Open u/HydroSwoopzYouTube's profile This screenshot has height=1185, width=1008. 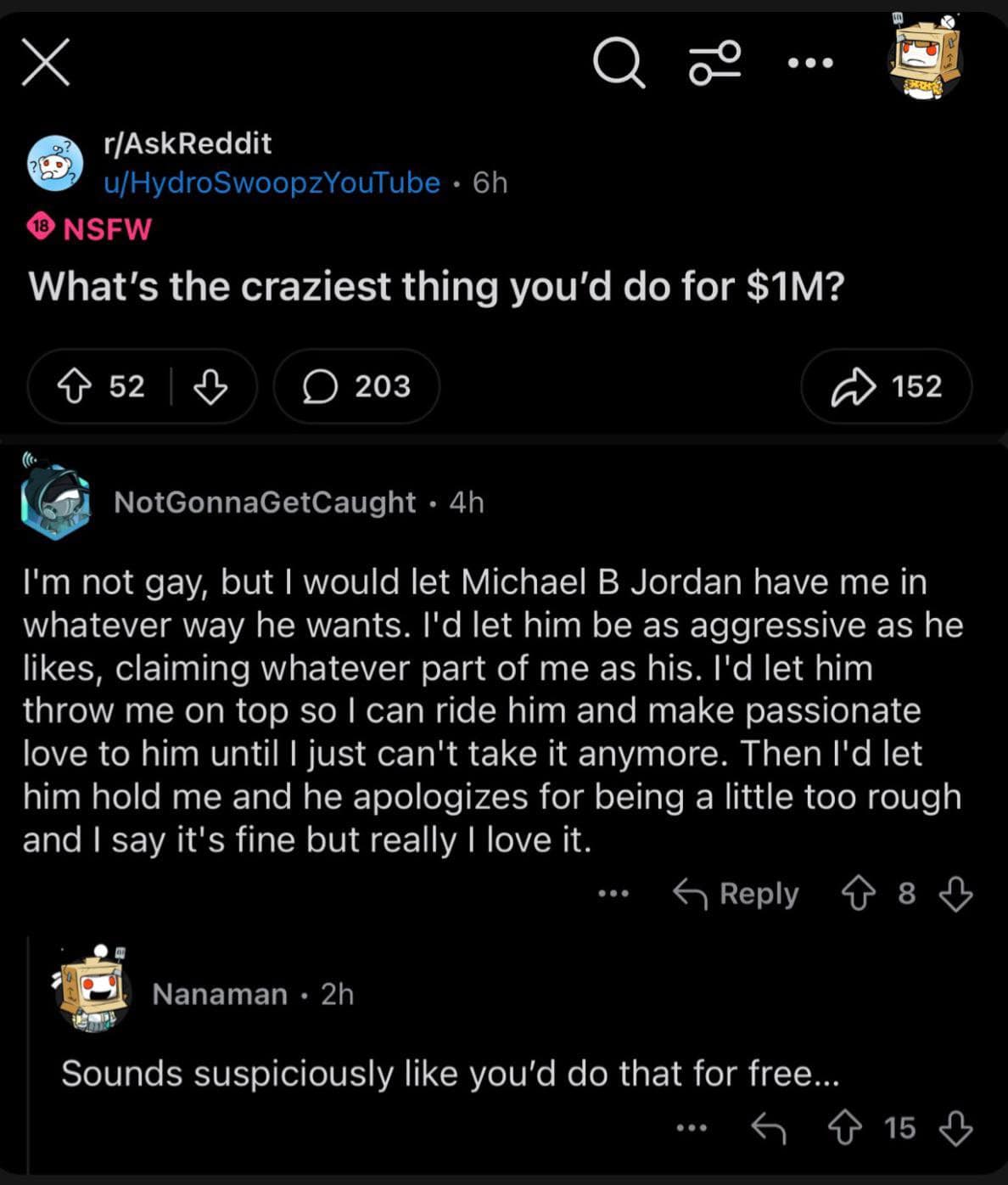tap(272, 183)
